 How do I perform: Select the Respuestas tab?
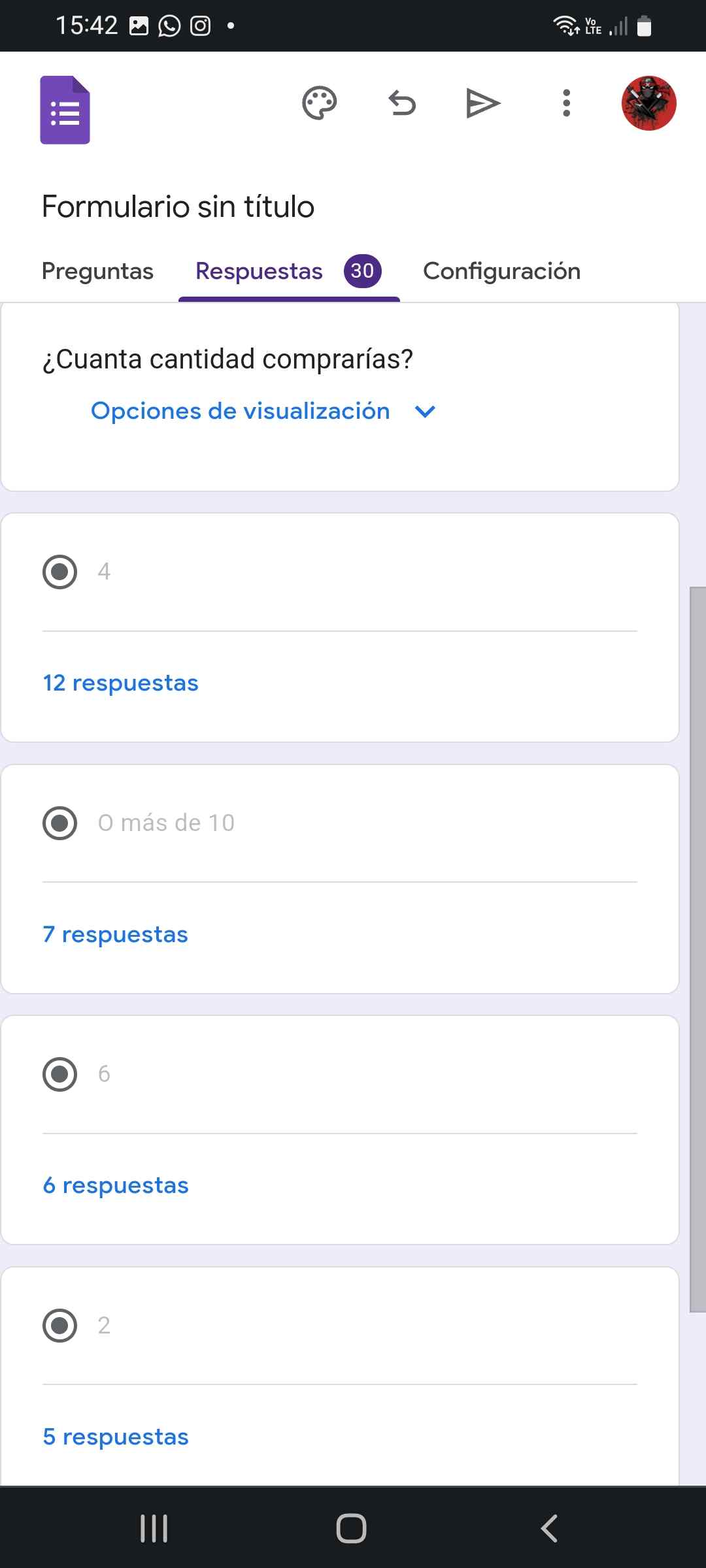tap(288, 271)
